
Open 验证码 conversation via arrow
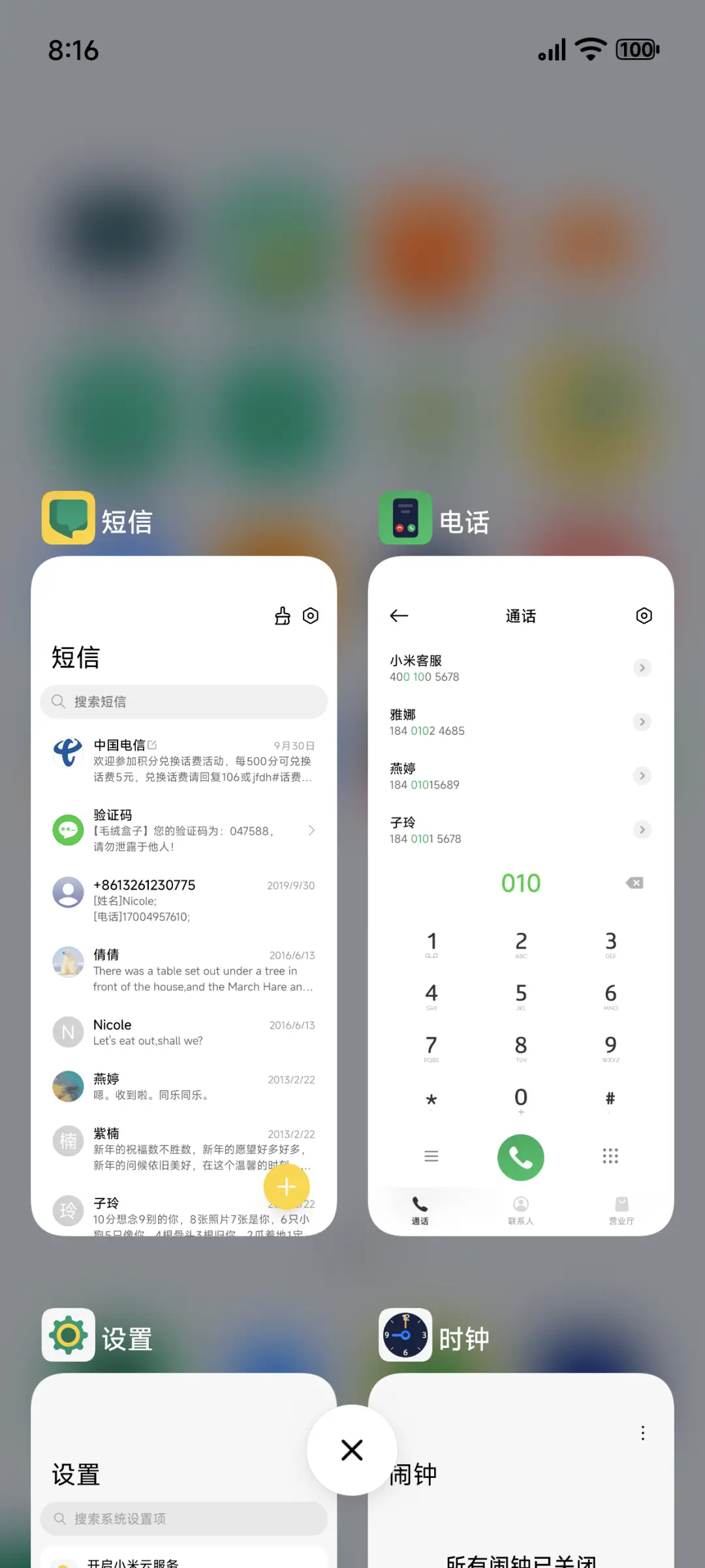[x=311, y=830]
